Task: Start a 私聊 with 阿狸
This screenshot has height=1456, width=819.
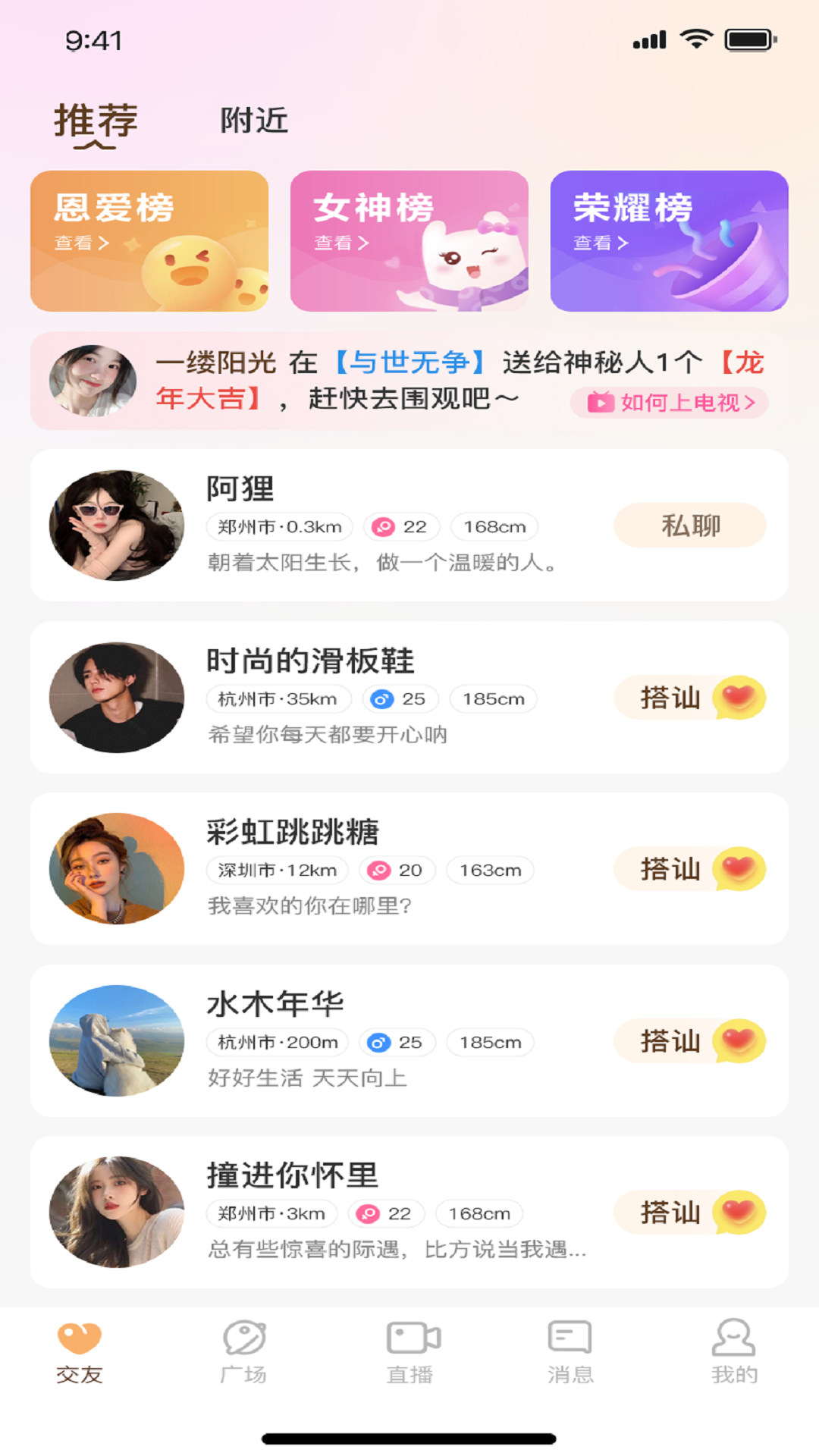Action: pos(689,526)
